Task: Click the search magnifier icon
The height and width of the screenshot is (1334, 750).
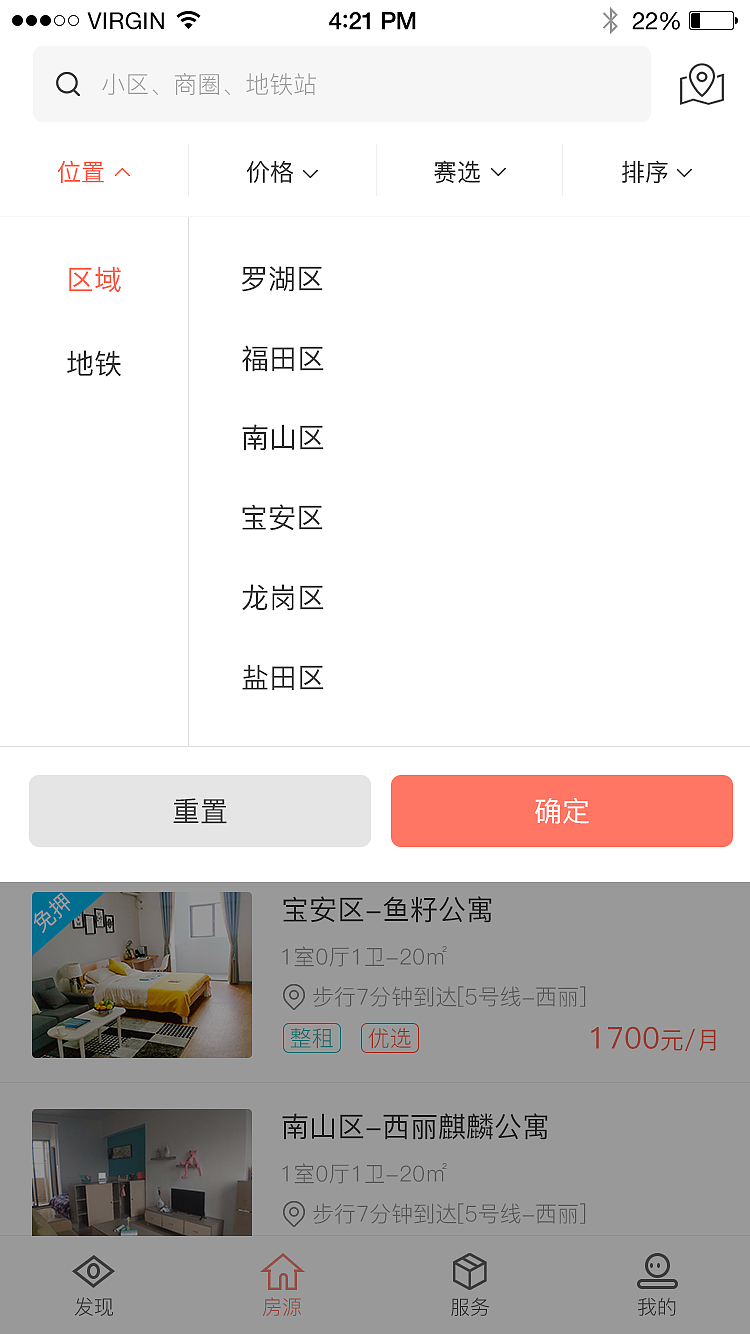Action: [x=68, y=84]
